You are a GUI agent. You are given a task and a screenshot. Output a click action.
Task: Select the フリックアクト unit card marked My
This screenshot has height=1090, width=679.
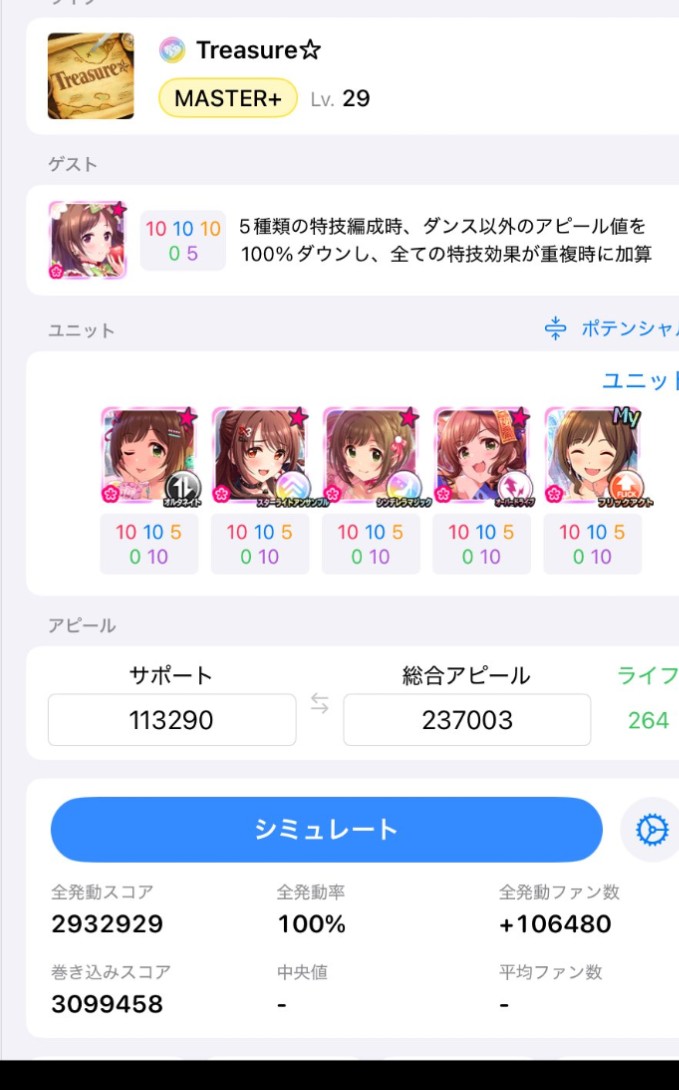pyautogui.click(x=593, y=458)
